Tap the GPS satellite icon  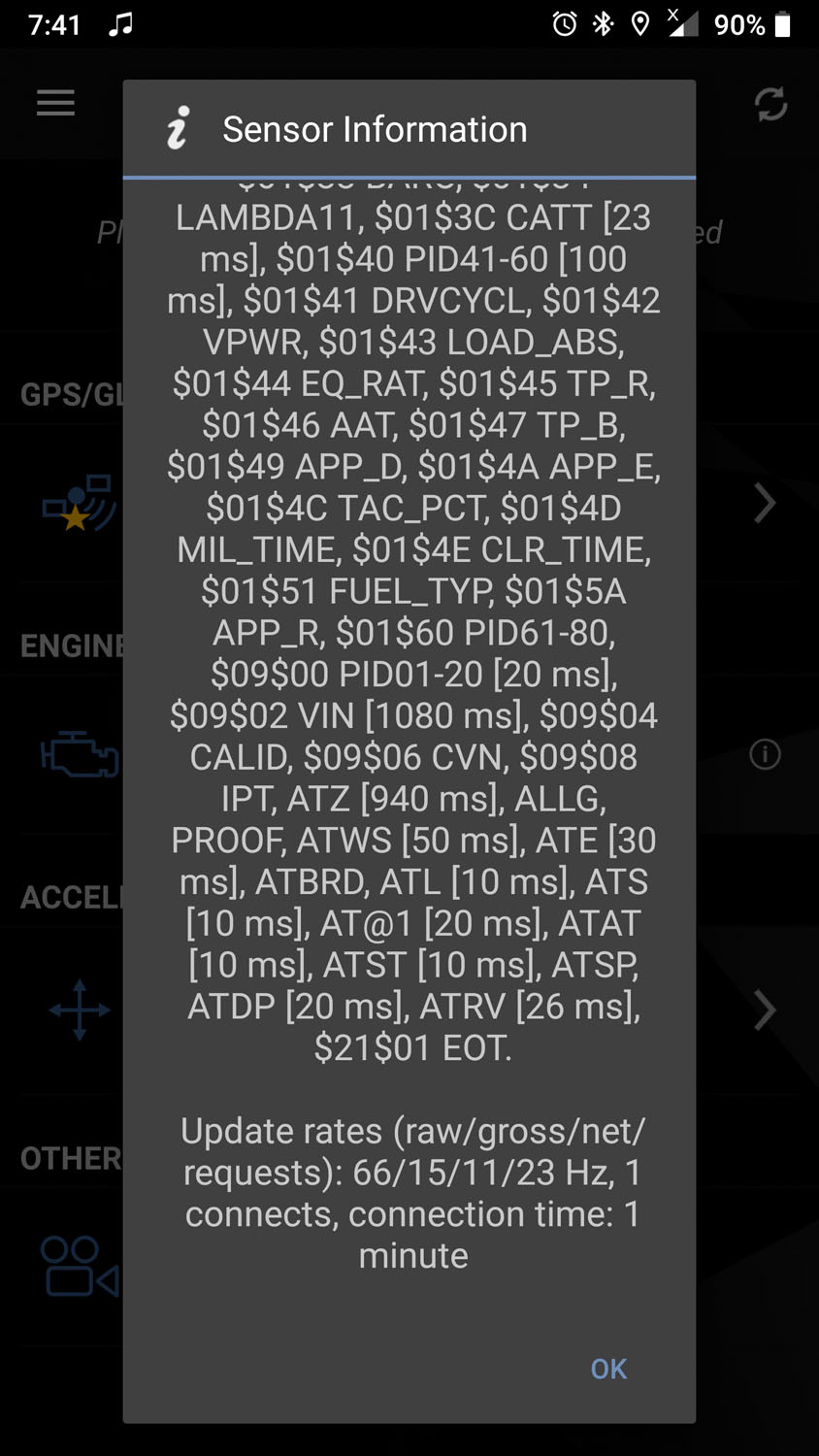[76, 504]
